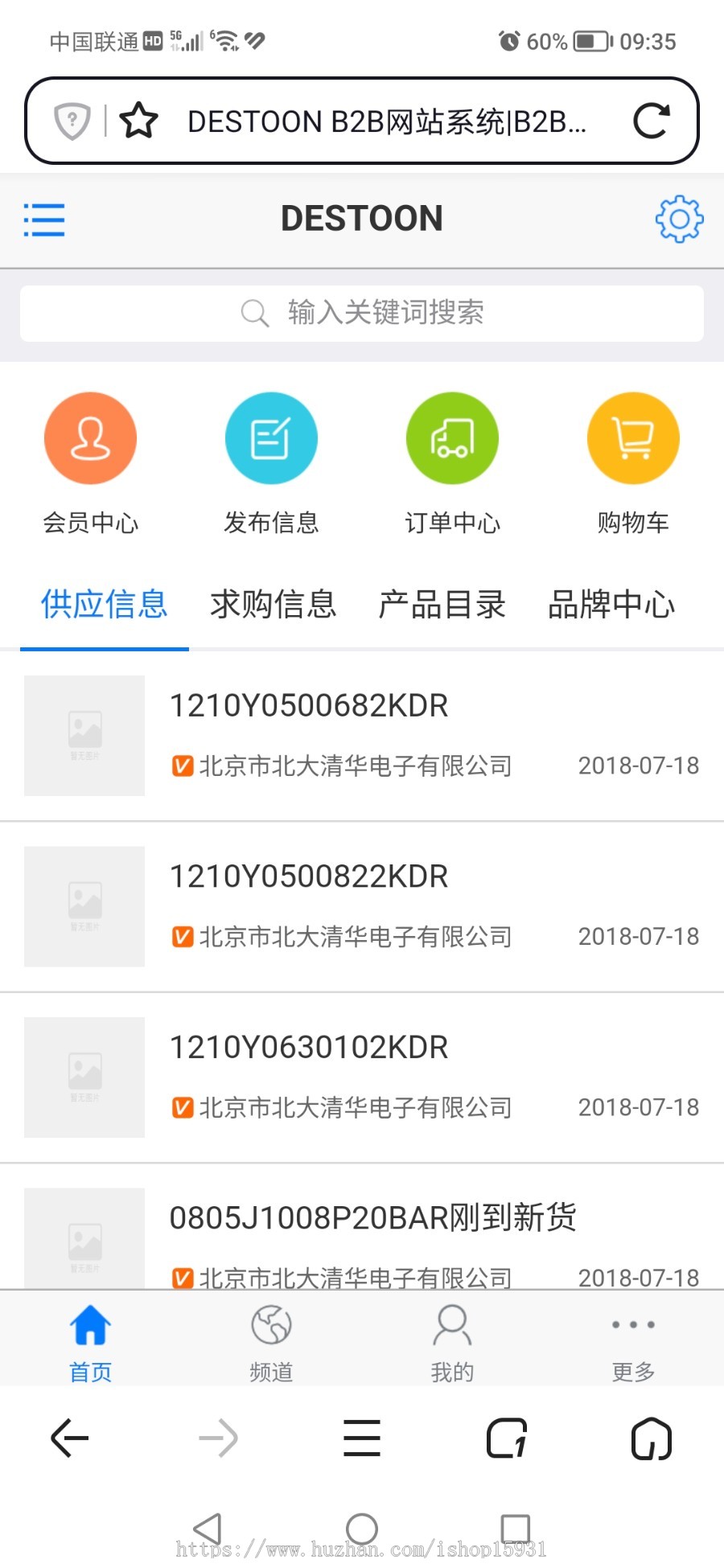724x1568 pixels.
Task: Reload the page in the browser
Action: (651, 121)
